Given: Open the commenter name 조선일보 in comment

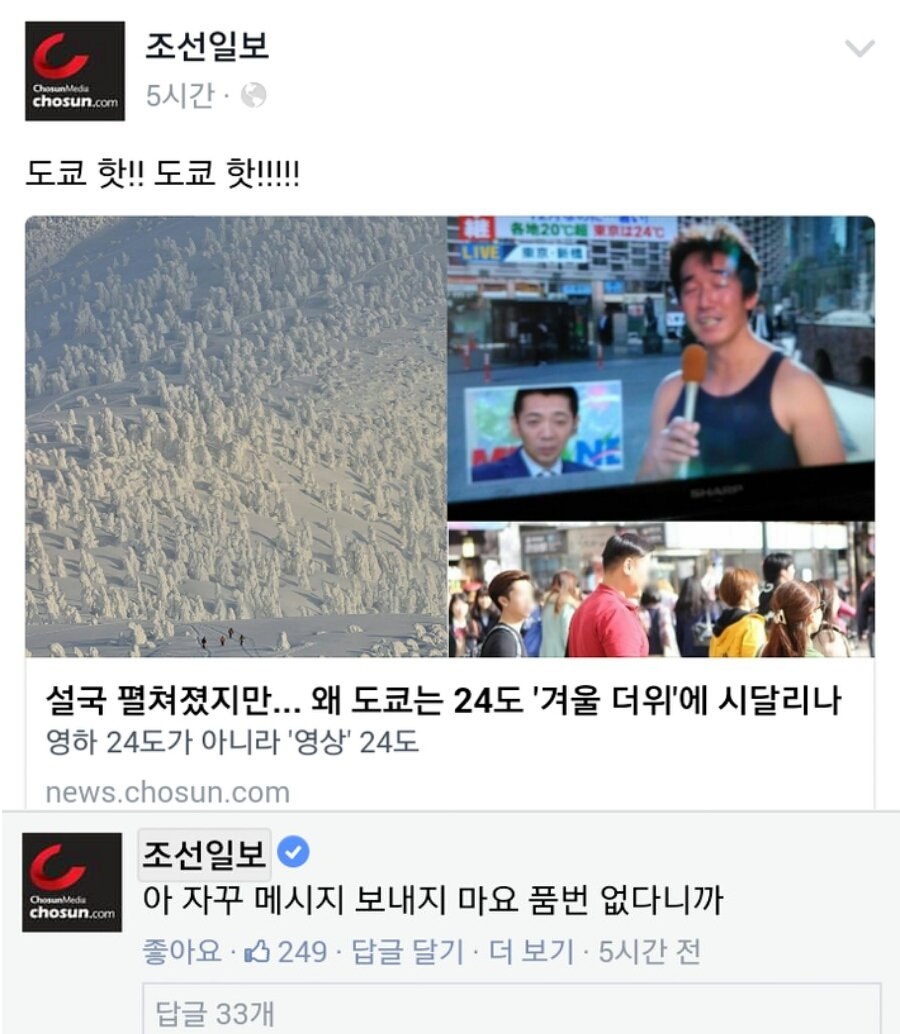Looking at the screenshot, I should (x=204, y=854).
